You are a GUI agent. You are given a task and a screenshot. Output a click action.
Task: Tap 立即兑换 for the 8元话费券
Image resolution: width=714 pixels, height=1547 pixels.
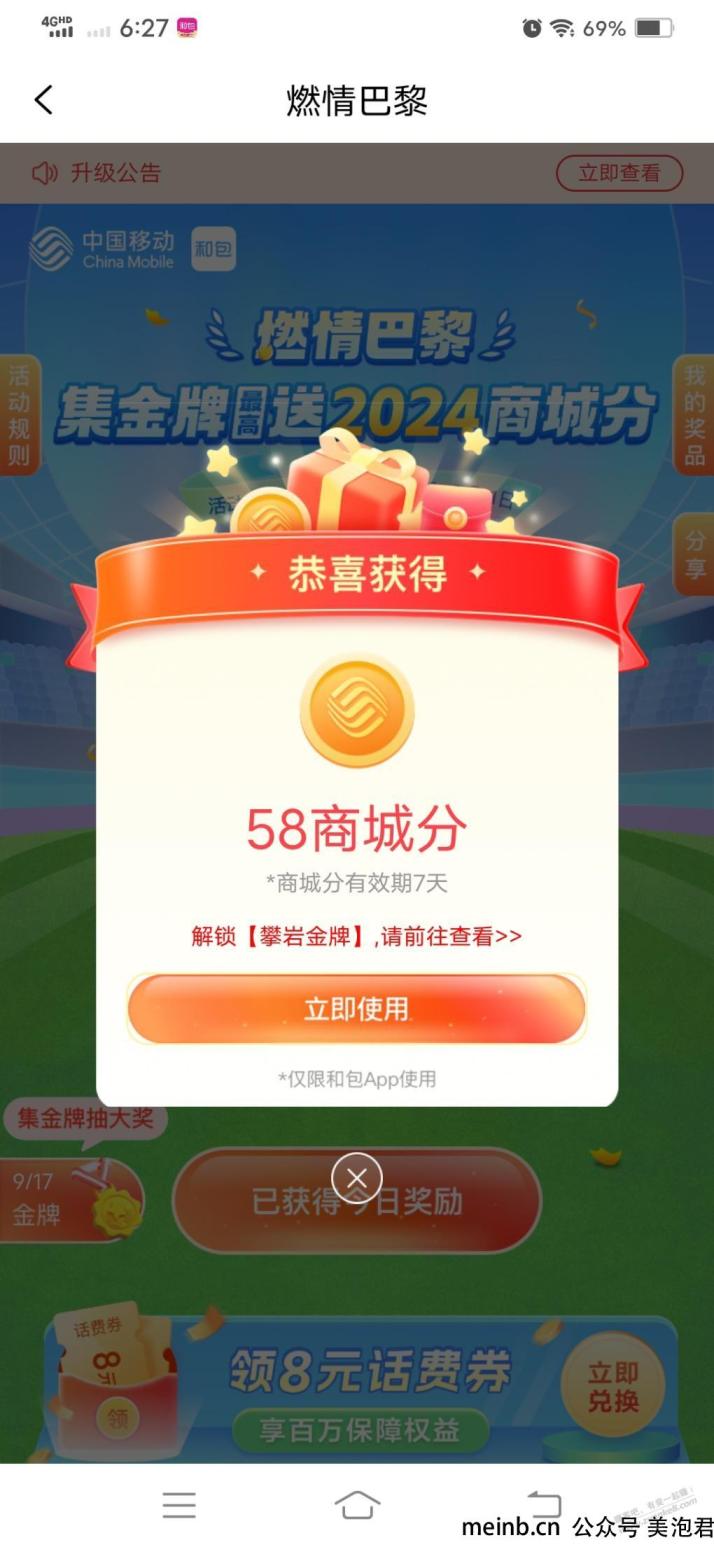(612, 1386)
